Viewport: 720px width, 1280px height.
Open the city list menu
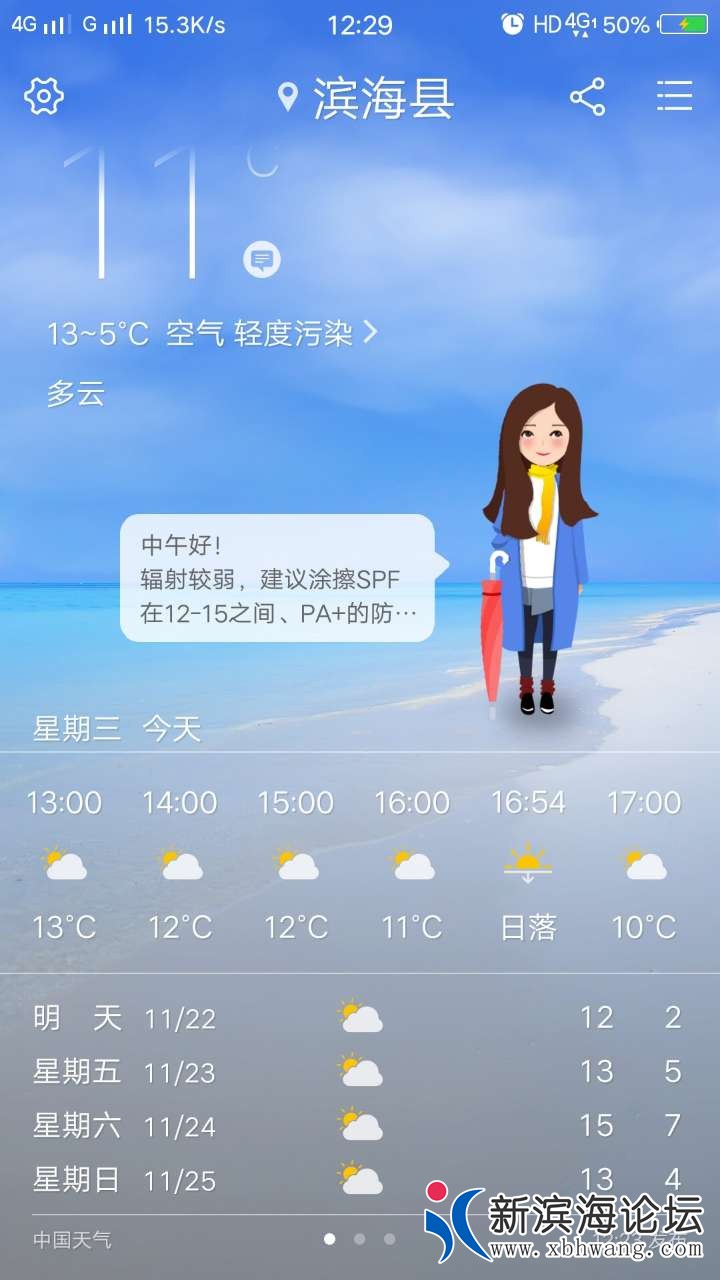tap(674, 97)
